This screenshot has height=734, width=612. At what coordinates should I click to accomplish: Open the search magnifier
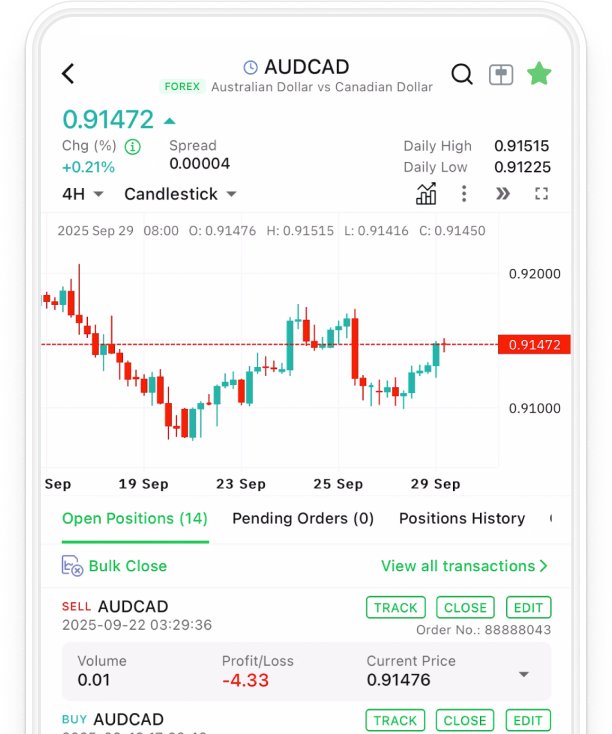(462, 74)
